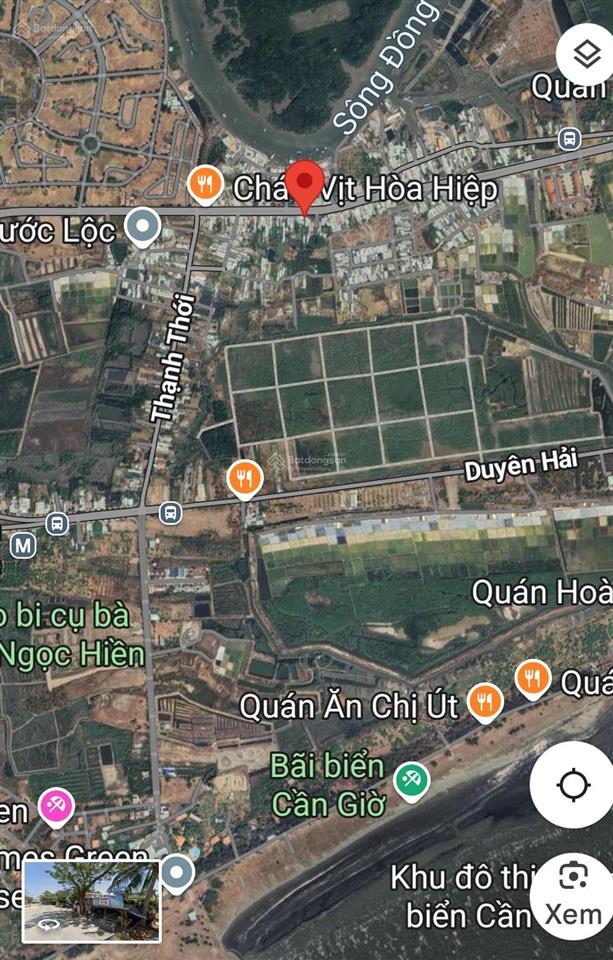Tap the metro station M icon
The image size is (613, 960).
point(23,546)
